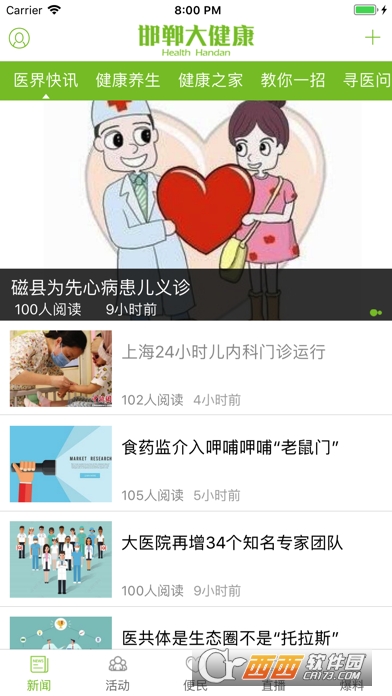Open banner 磁县为先心病患儿义诊

(x=196, y=210)
